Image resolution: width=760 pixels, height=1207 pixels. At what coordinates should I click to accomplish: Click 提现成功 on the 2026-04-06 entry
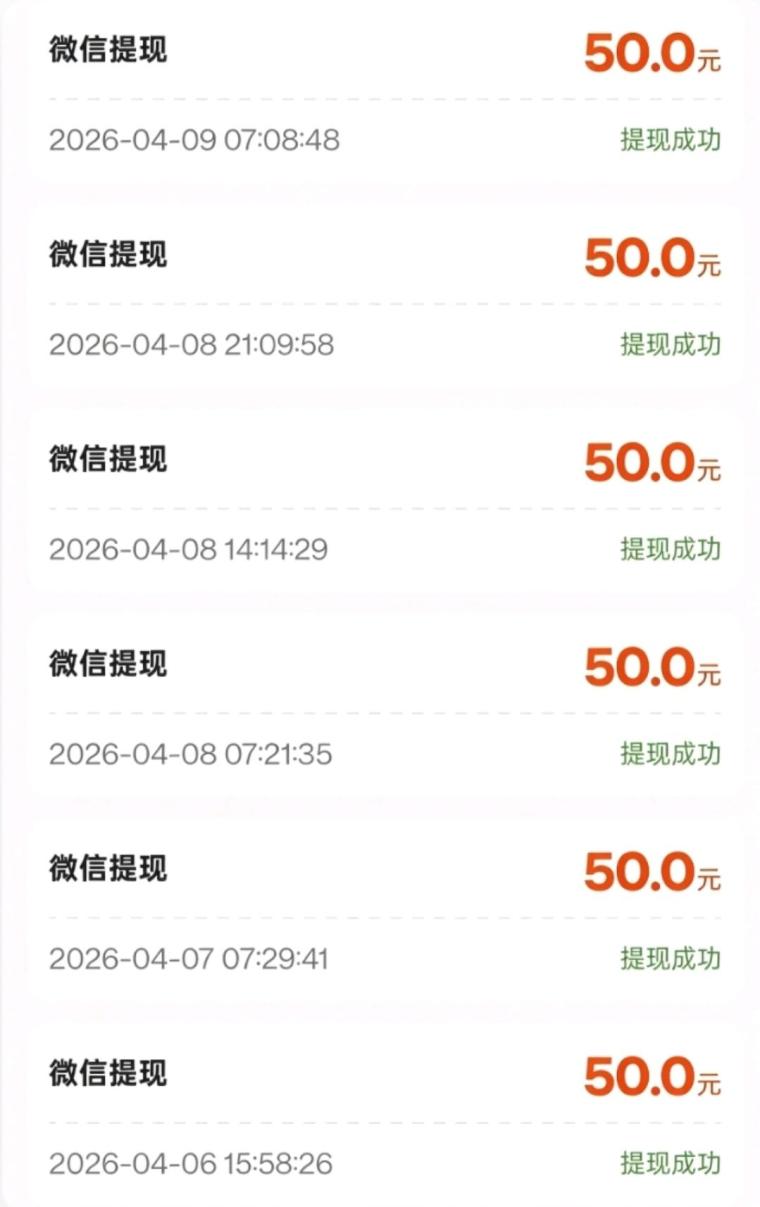(668, 1165)
